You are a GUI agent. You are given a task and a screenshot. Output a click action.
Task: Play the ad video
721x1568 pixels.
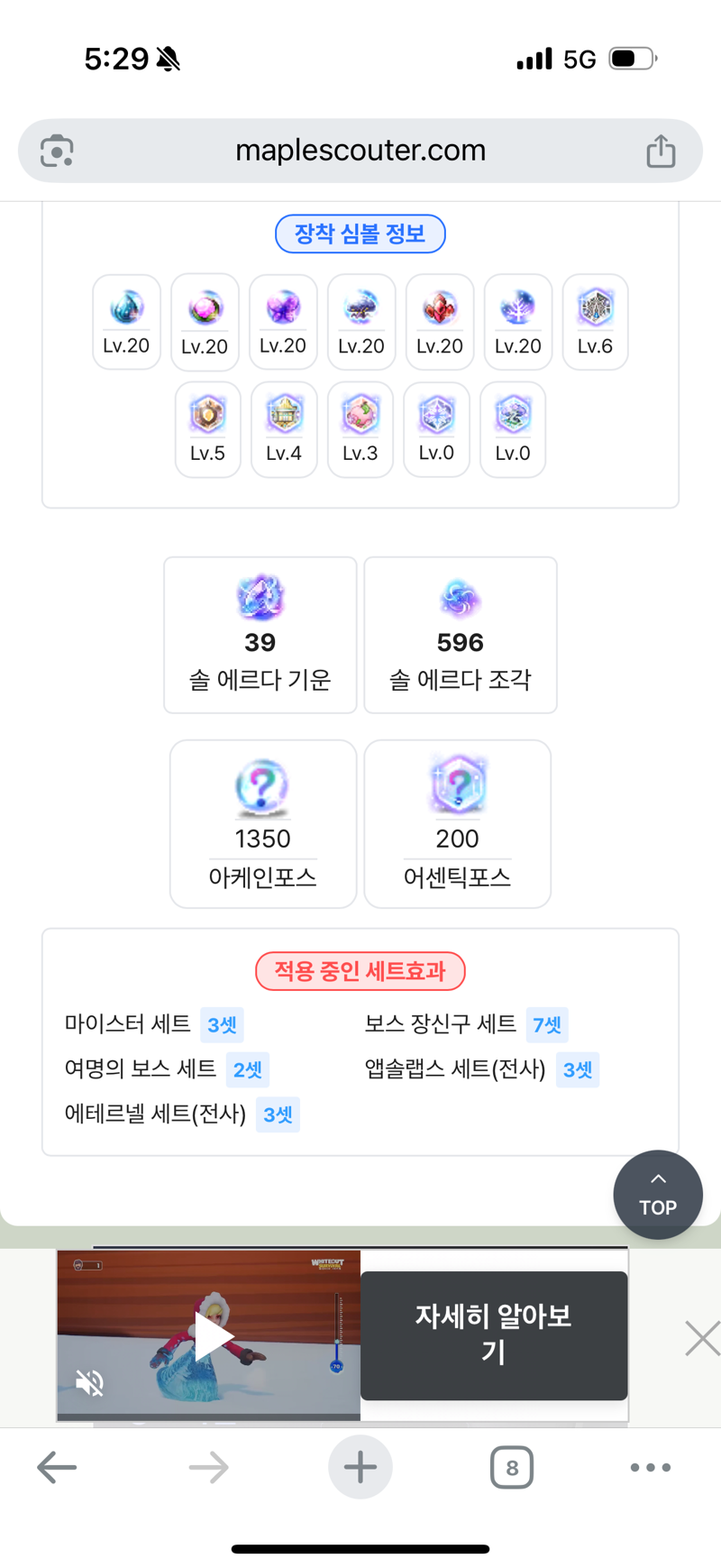pyautogui.click(x=213, y=1335)
